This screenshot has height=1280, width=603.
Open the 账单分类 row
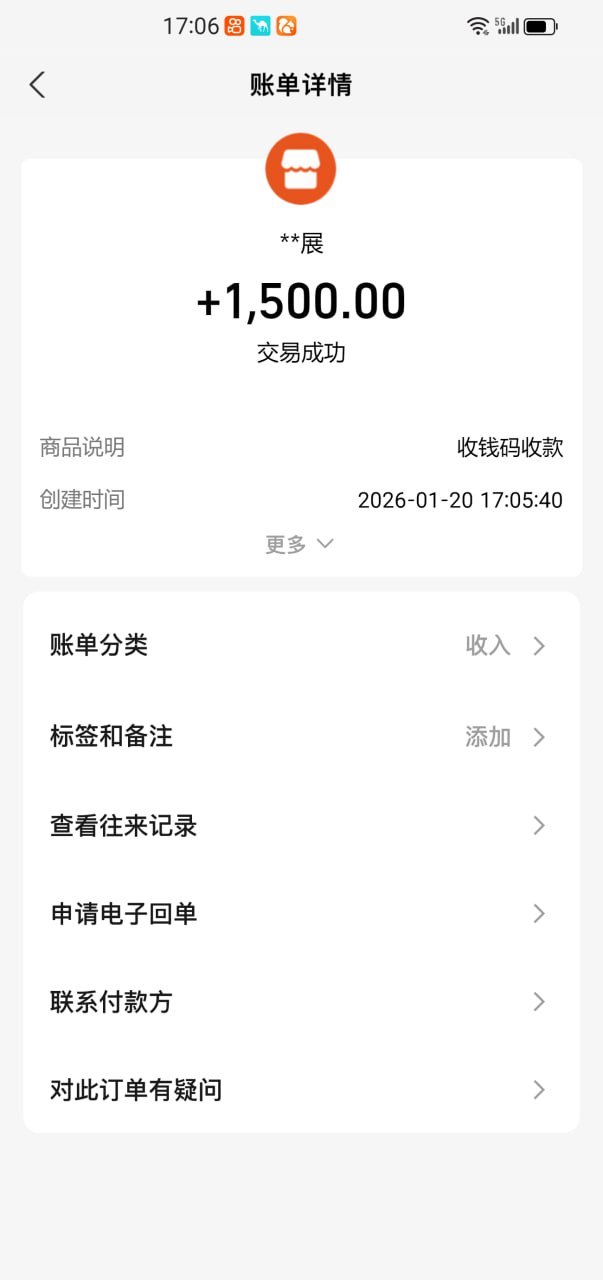(x=300, y=646)
